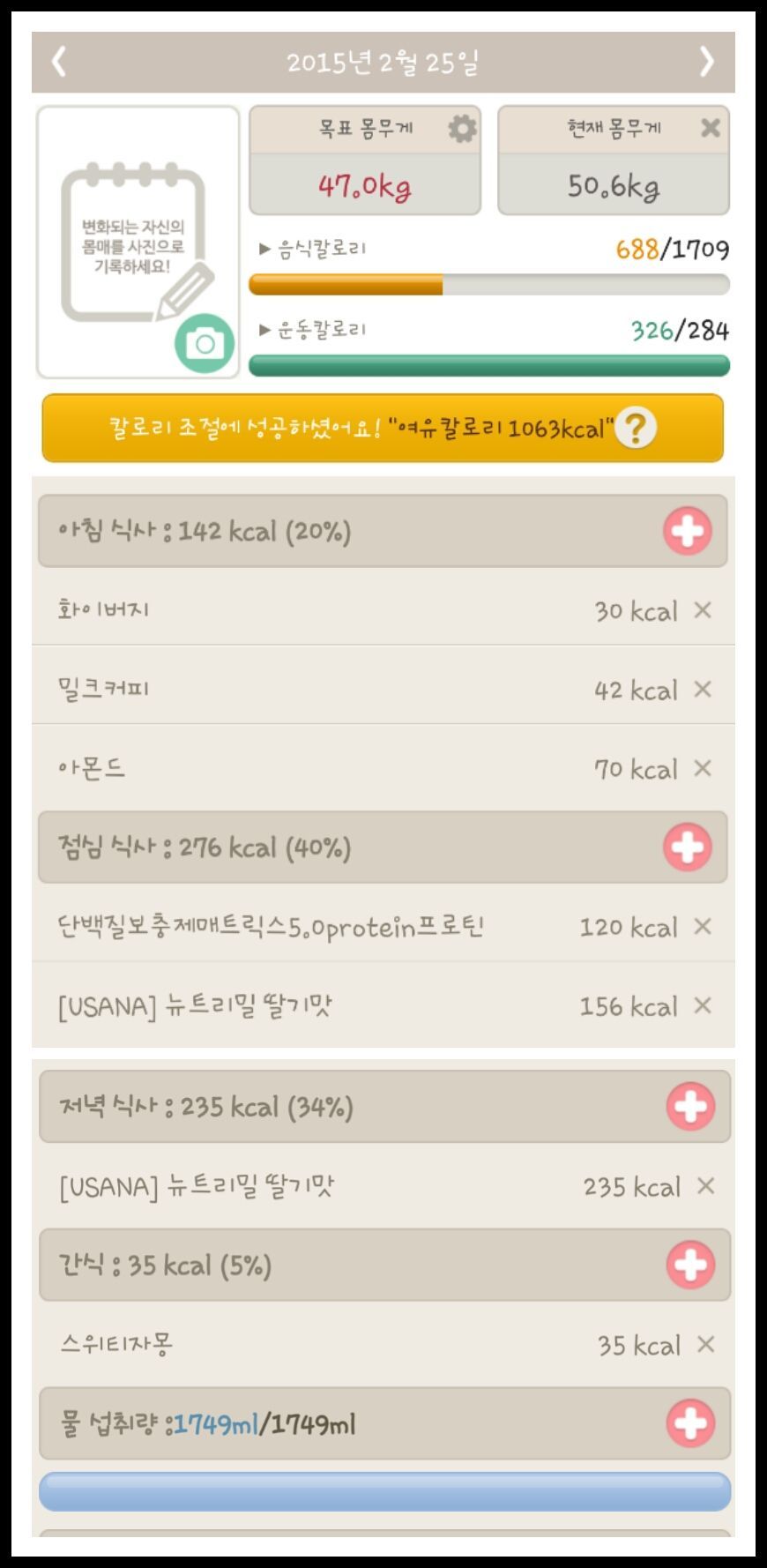Add a snack to 간식
Screen dimensions: 767x1568
pos(689,1266)
